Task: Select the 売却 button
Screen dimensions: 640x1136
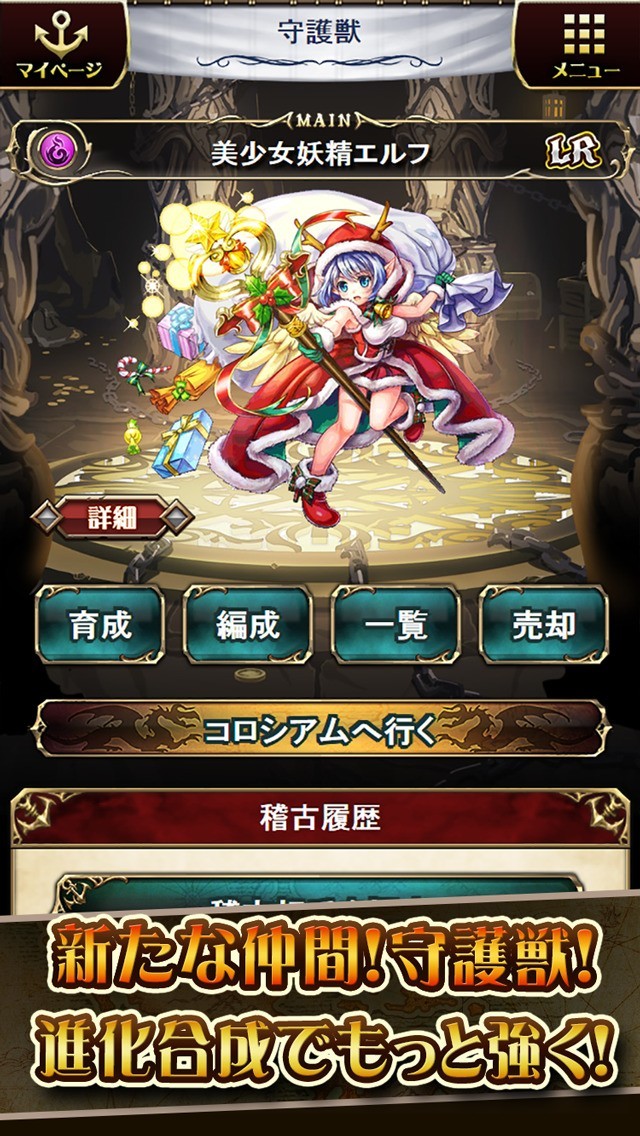Action: (544, 625)
